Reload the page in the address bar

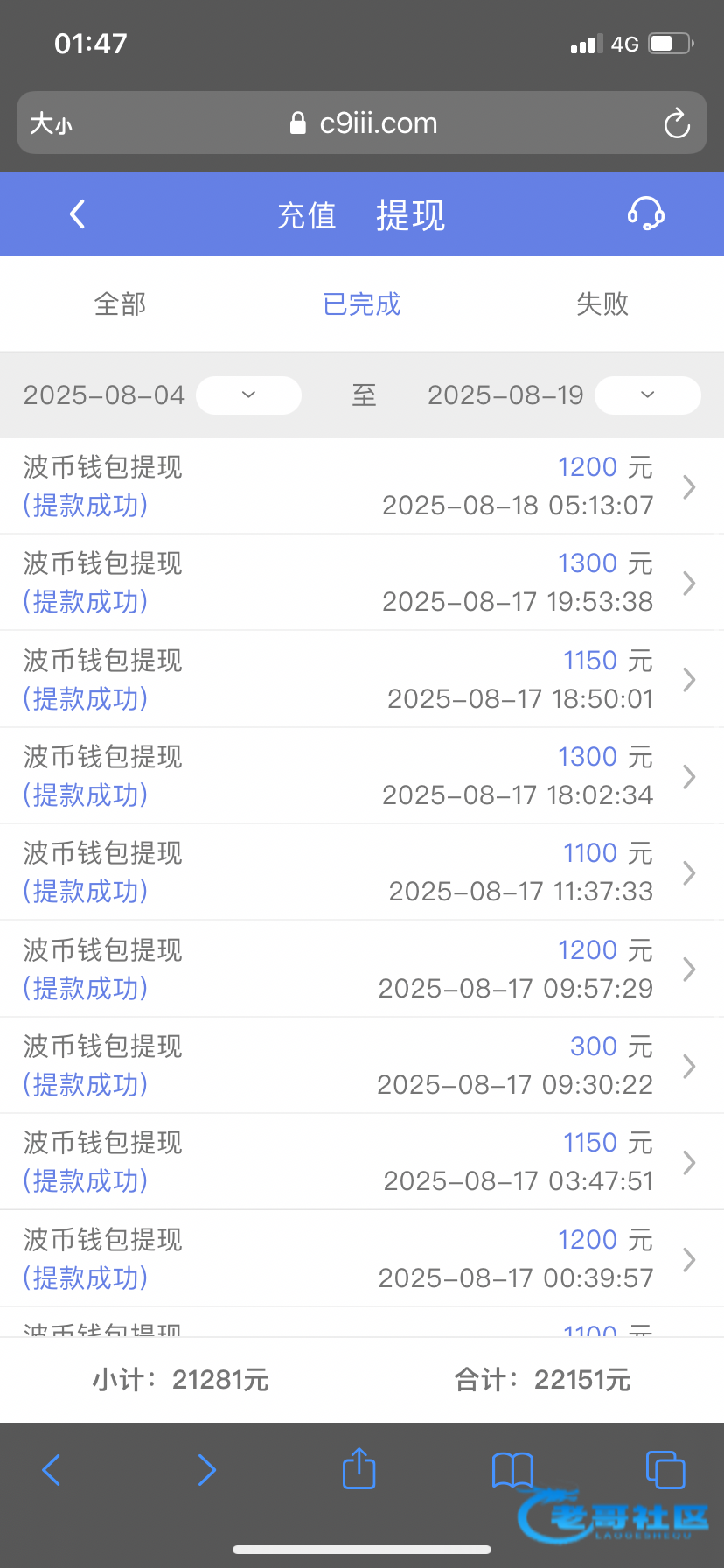coord(677,123)
